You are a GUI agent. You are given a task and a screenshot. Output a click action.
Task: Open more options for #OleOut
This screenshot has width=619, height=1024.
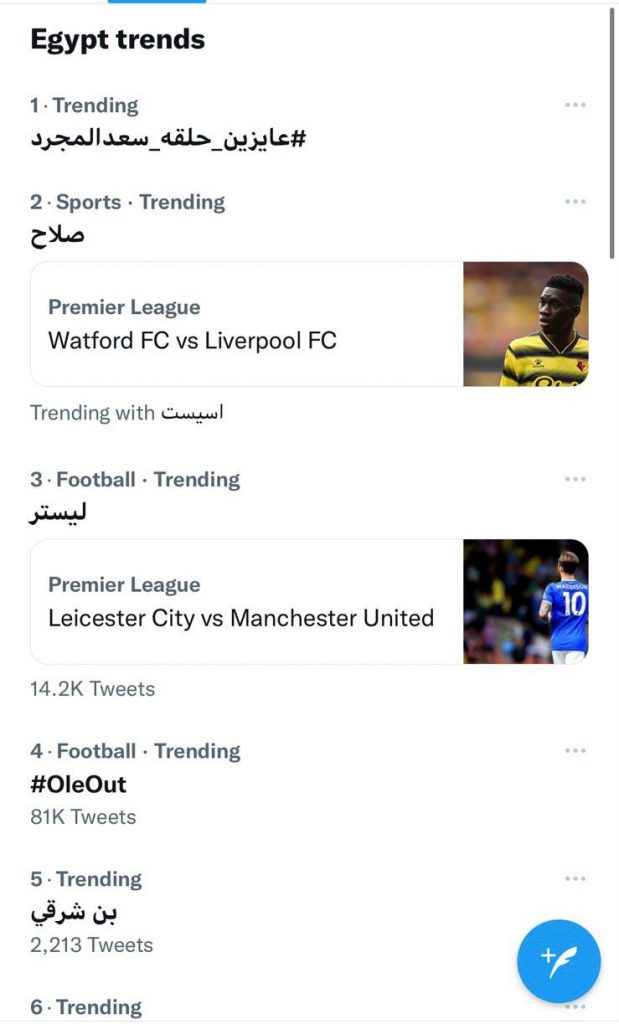575,751
